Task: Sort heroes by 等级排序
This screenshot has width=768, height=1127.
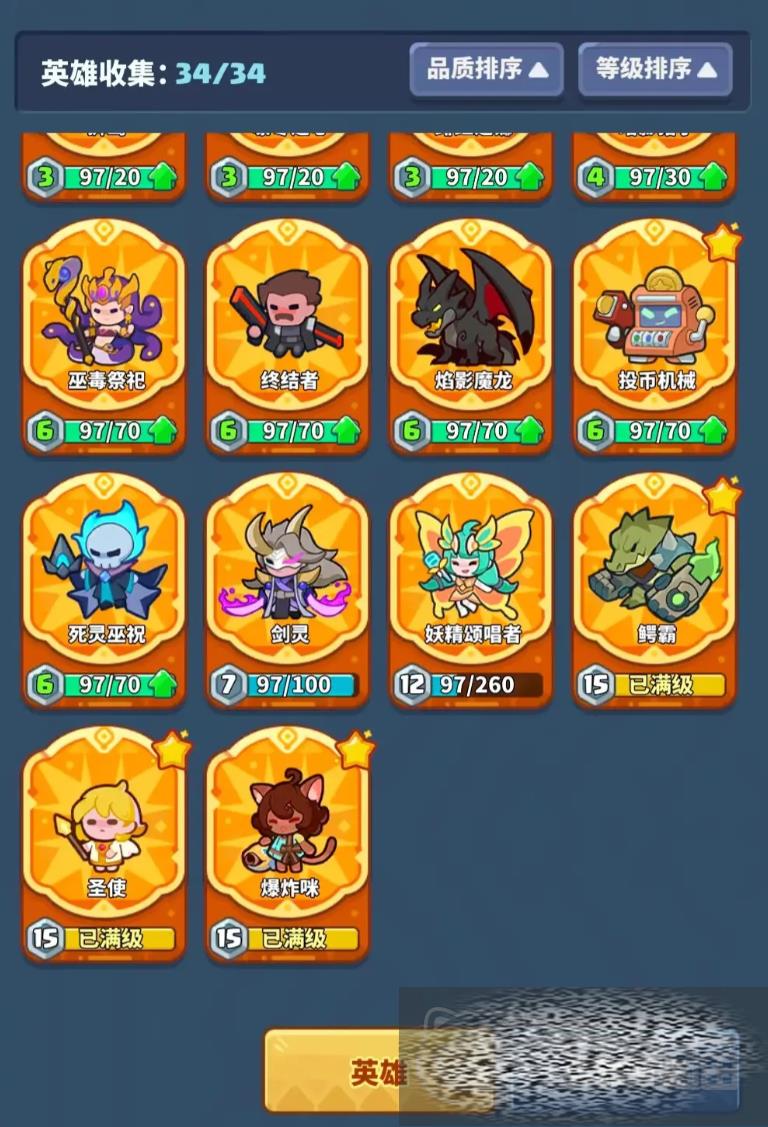Action: [x=655, y=69]
